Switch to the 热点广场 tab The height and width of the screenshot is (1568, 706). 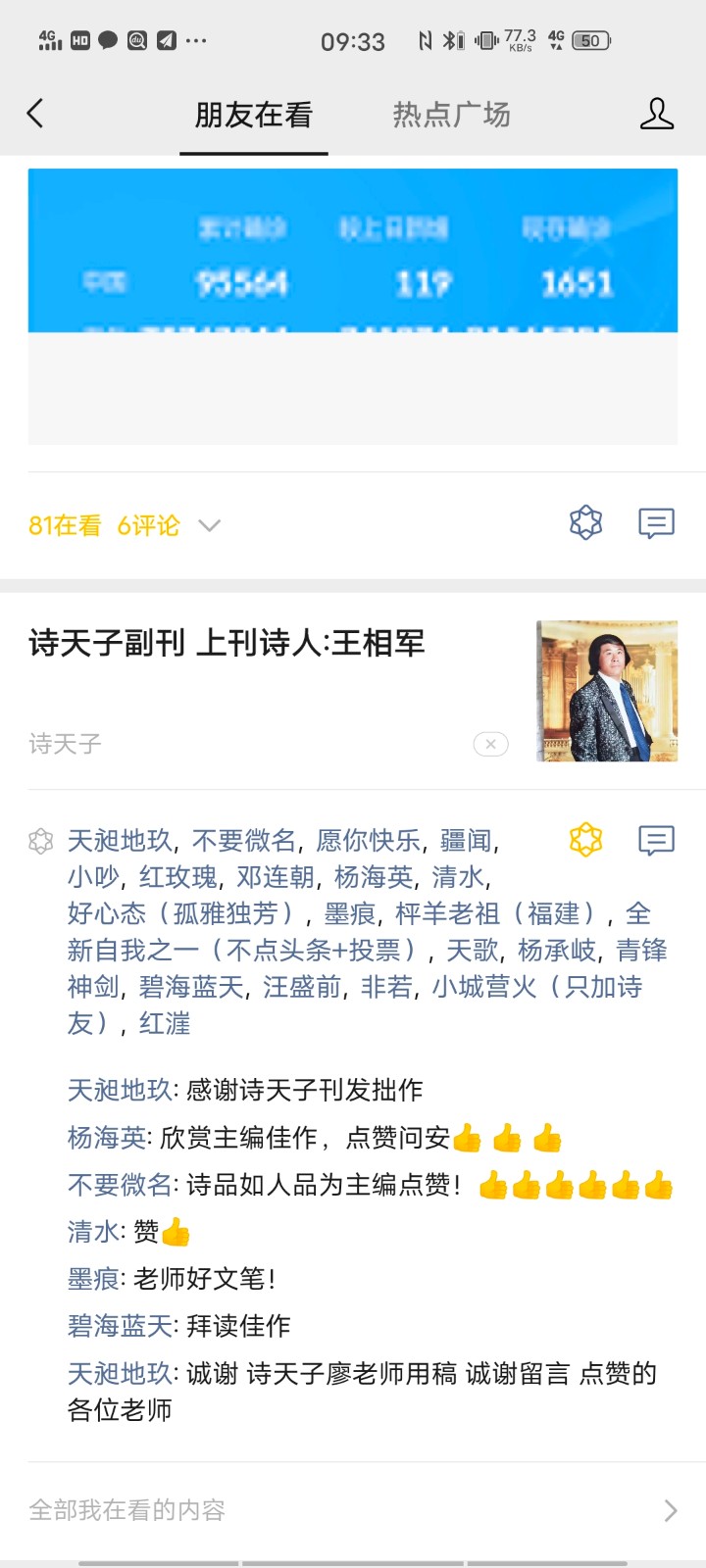[x=451, y=116]
